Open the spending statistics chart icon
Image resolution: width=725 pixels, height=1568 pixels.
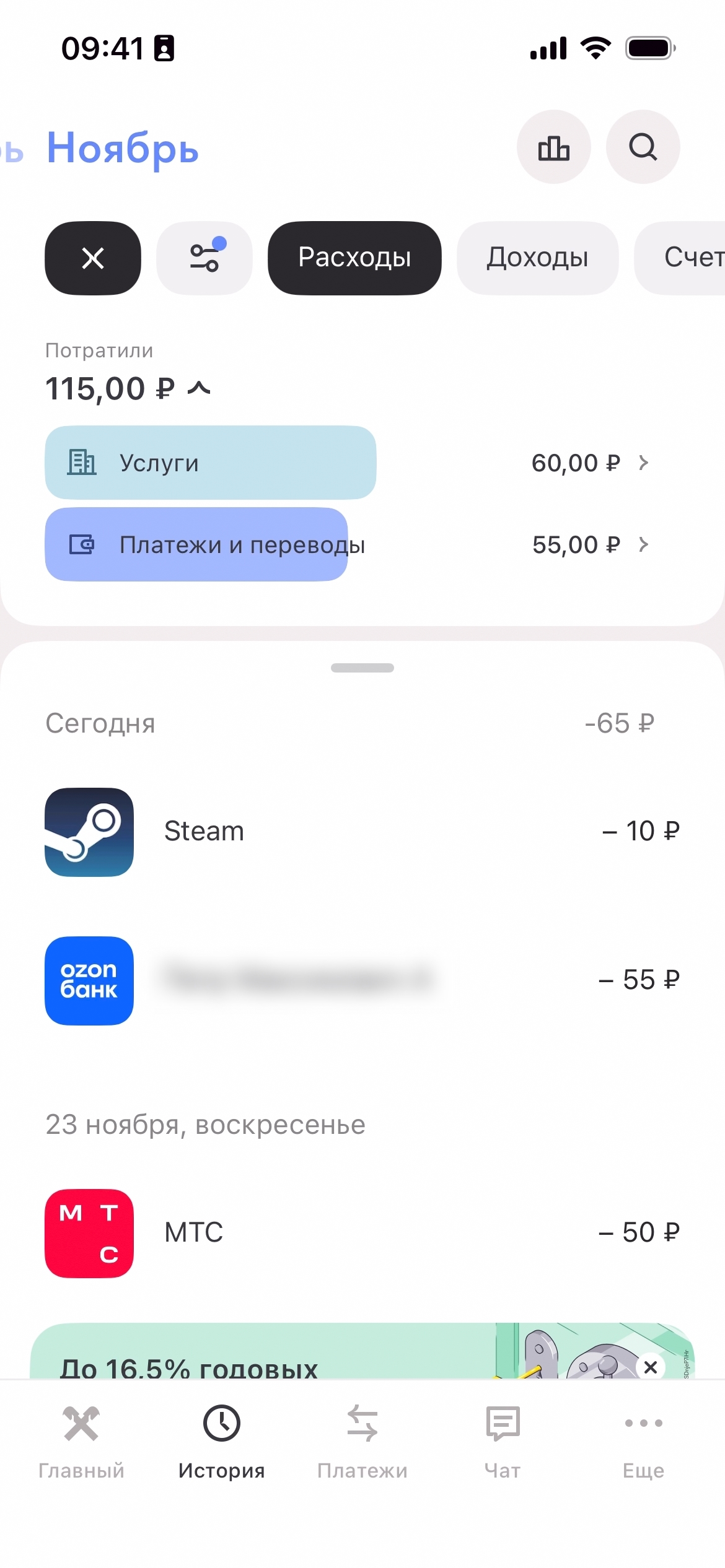(553, 147)
